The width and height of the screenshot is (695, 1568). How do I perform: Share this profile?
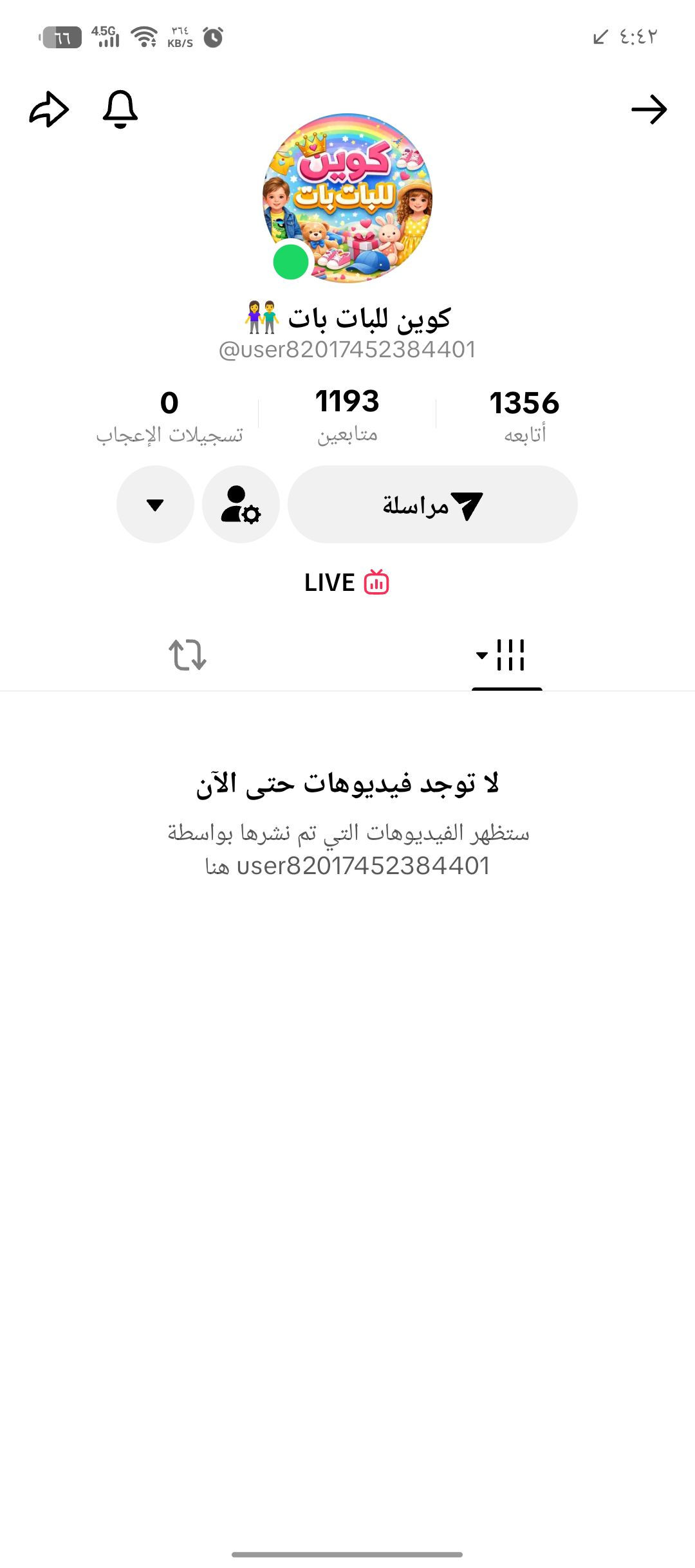click(x=49, y=109)
